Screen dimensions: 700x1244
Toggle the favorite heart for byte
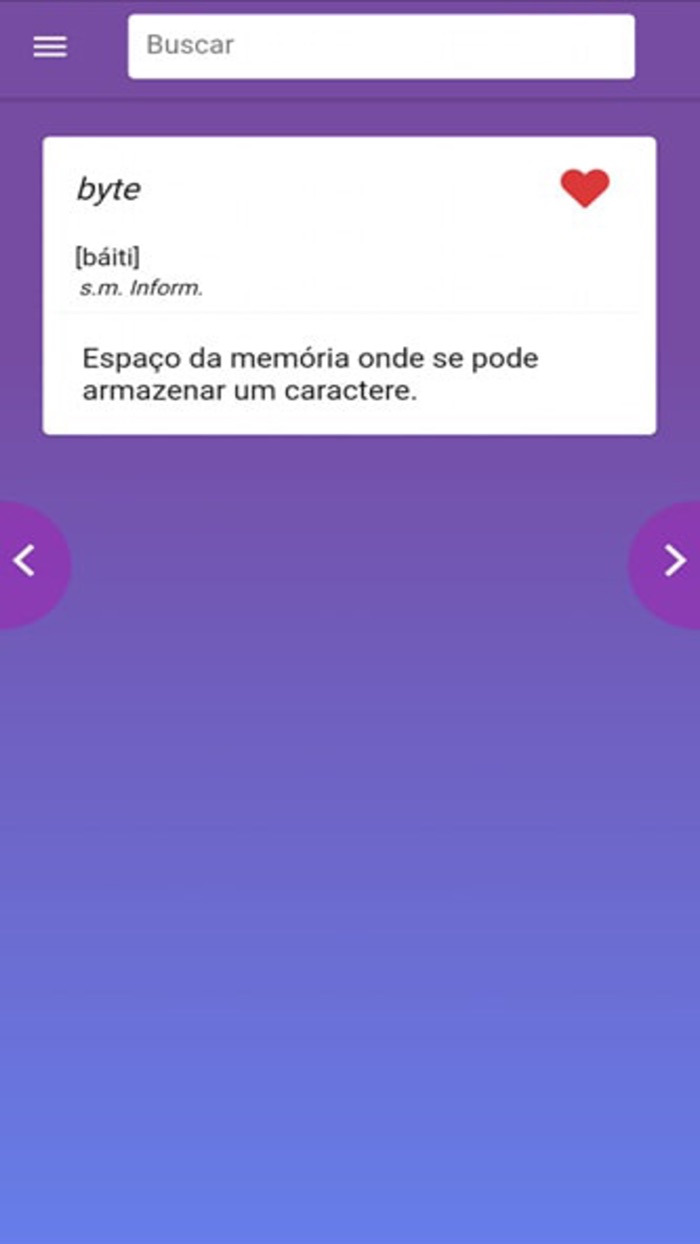click(585, 188)
